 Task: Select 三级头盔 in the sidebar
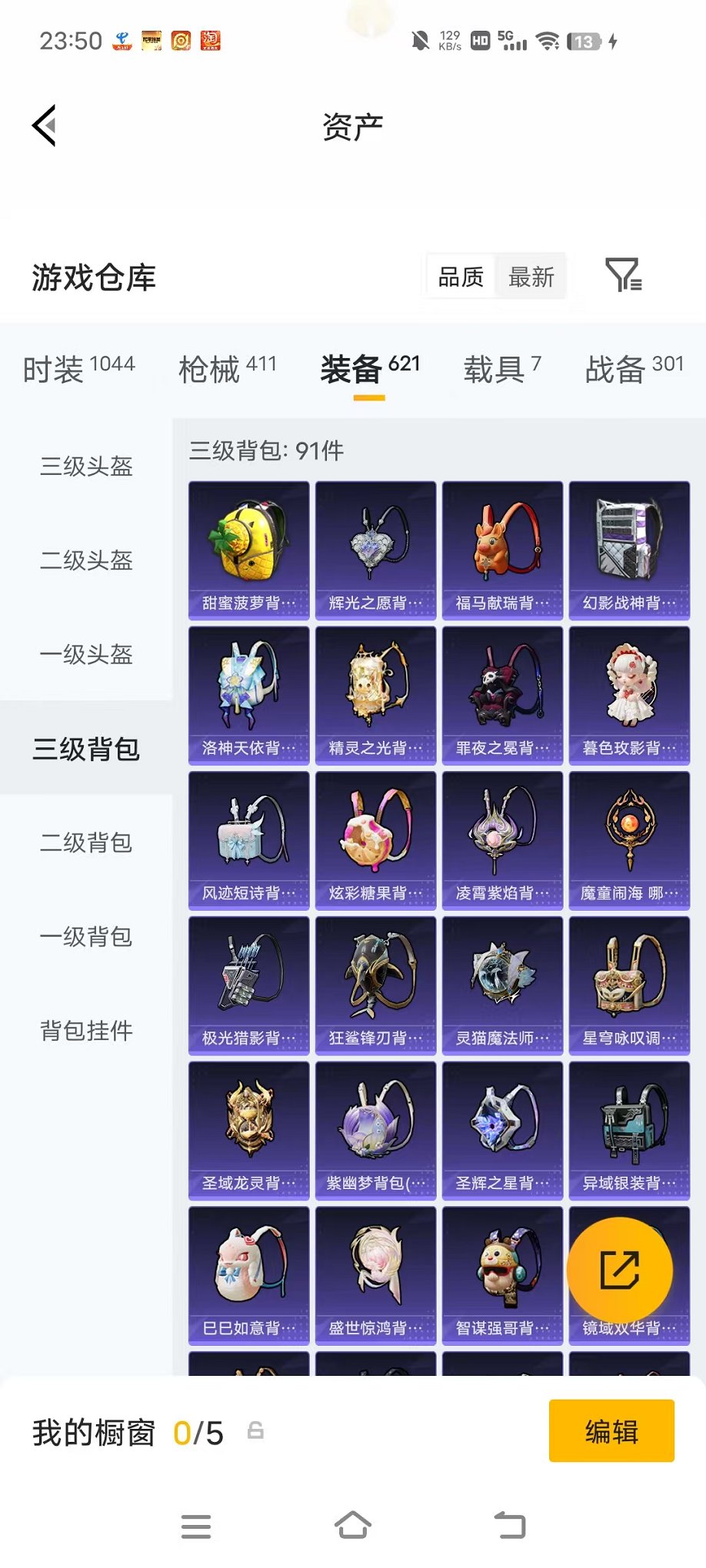[86, 467]
